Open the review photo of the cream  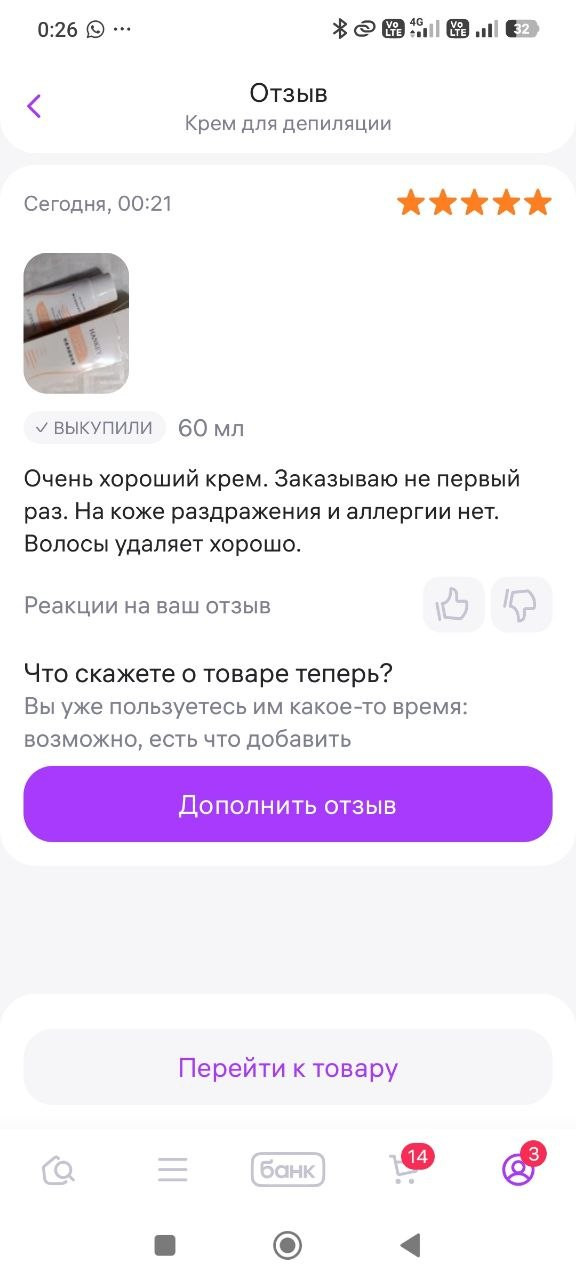pos(76,323)
